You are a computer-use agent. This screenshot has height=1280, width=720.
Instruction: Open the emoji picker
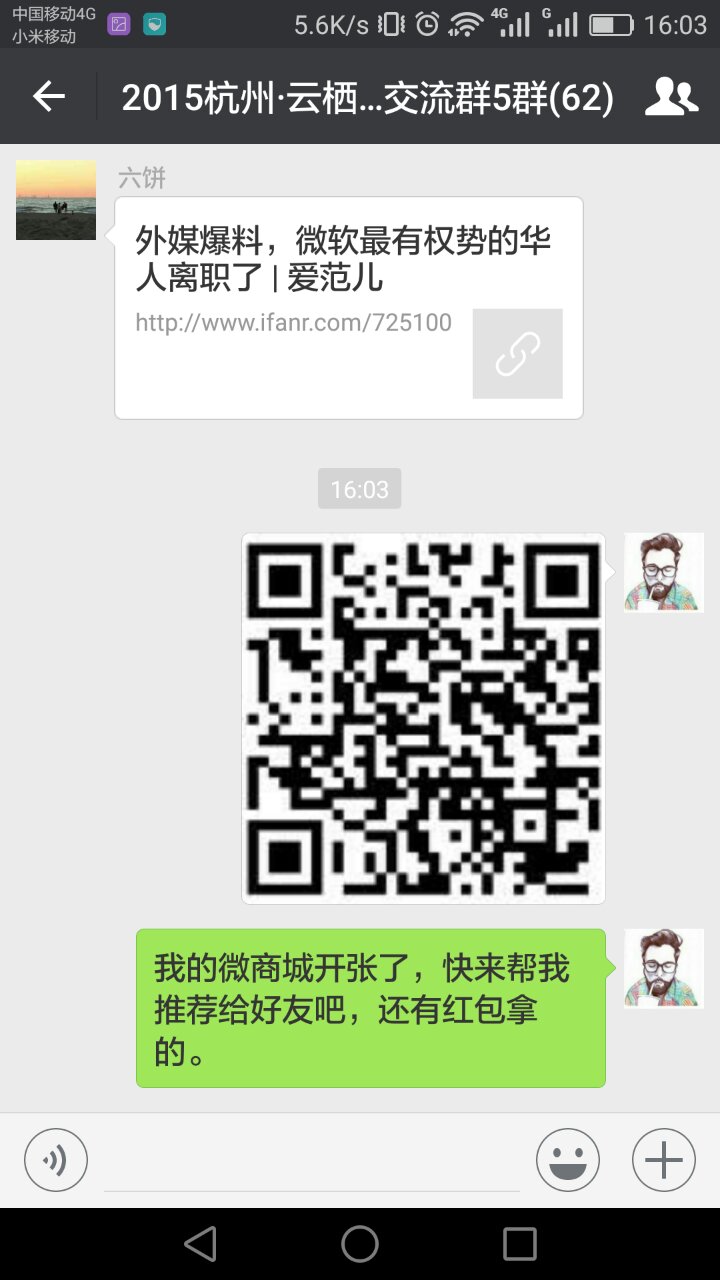(568, 1160)
